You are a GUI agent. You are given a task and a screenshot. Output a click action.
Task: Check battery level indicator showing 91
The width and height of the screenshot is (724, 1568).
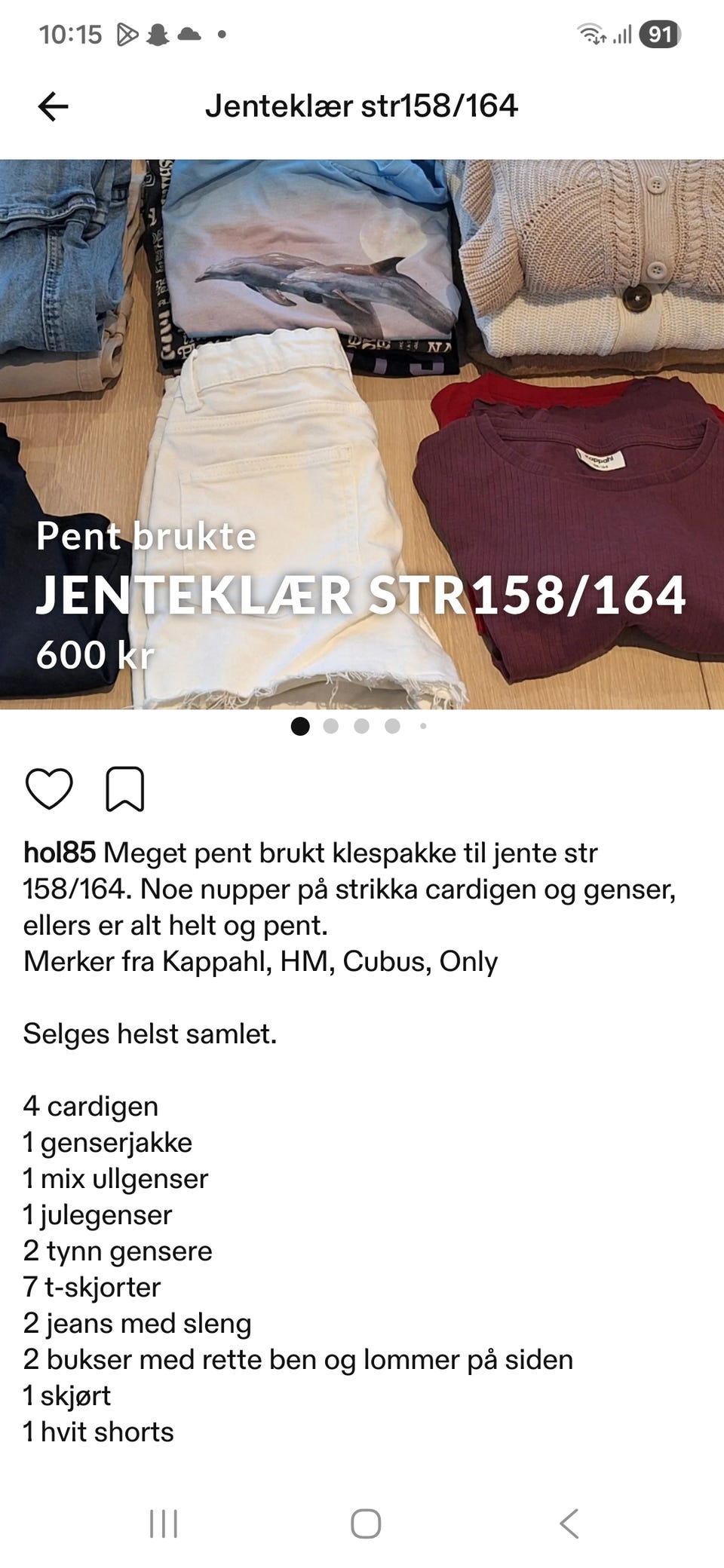[x=660, y=34]
